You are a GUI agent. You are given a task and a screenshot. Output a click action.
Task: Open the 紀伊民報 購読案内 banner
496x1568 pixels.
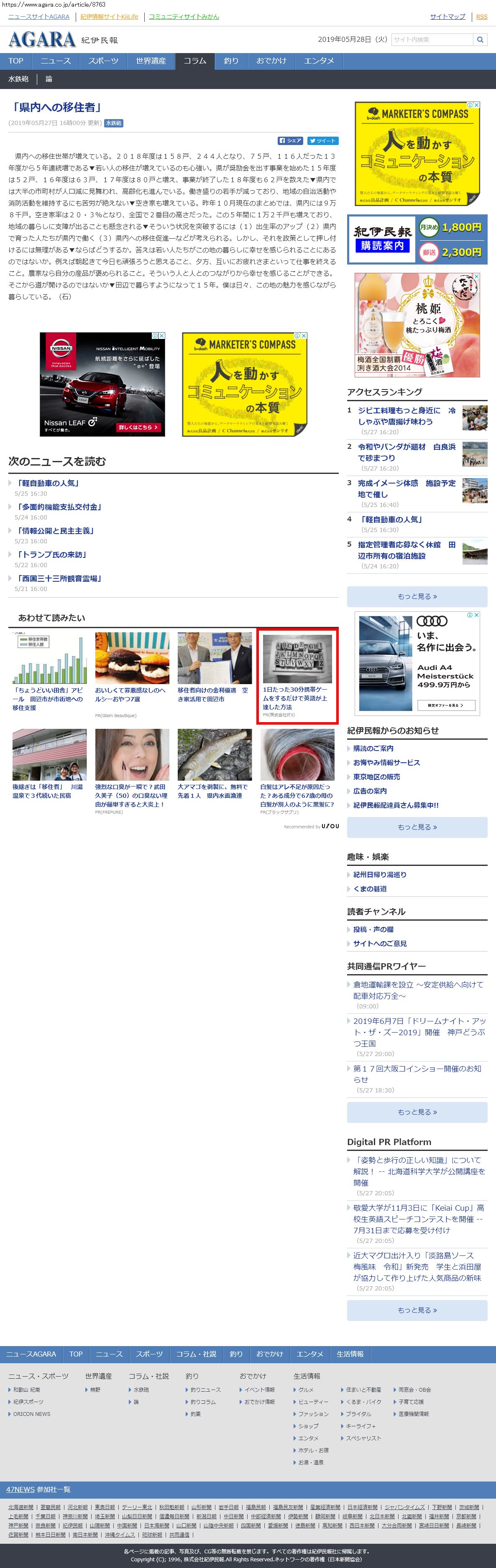(x=417, y=239)
